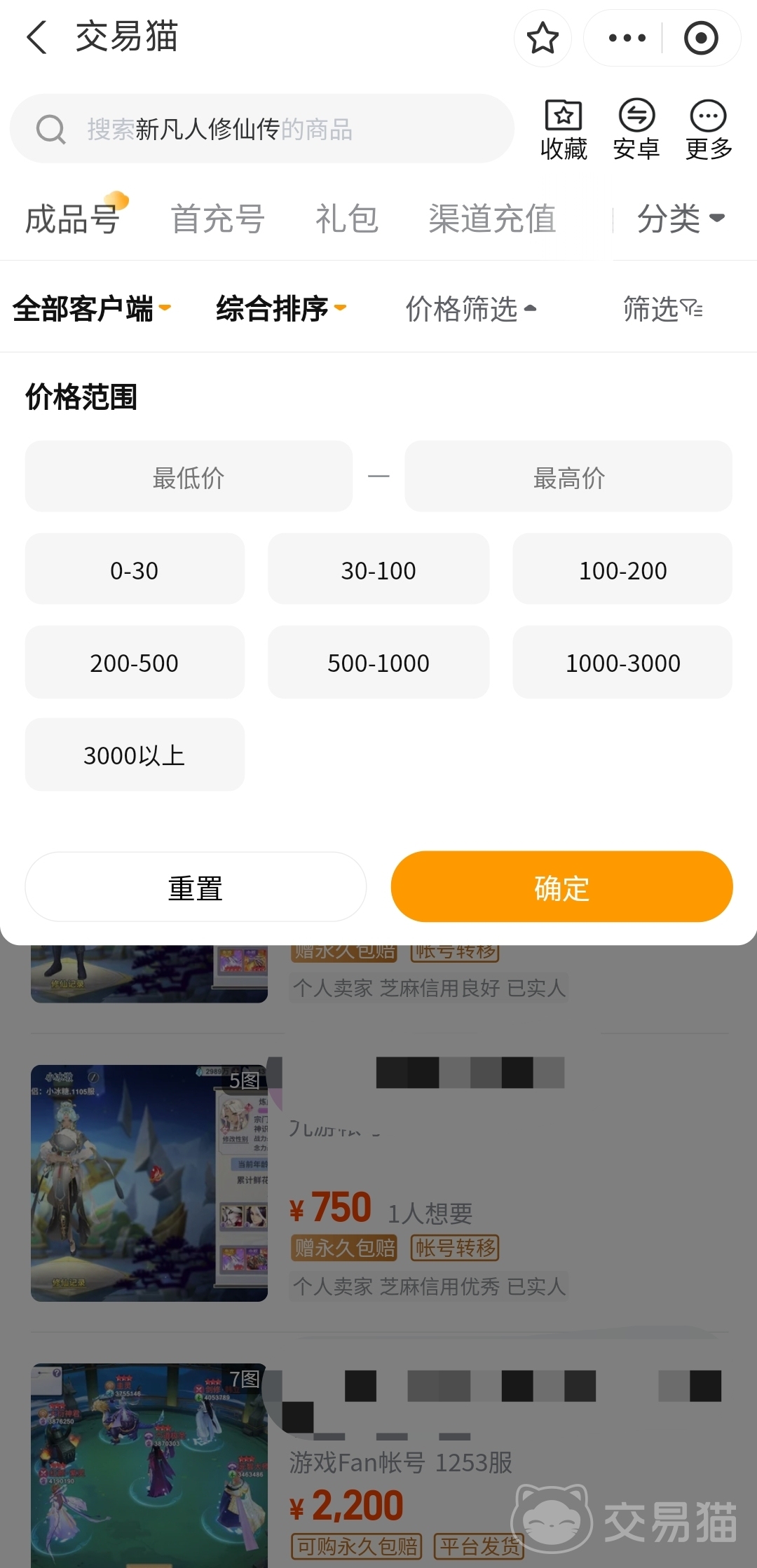The image size is (757, 1568).
Task: Open 收藏 favorites
Action: pyautogui.click(x=564, y=130)
